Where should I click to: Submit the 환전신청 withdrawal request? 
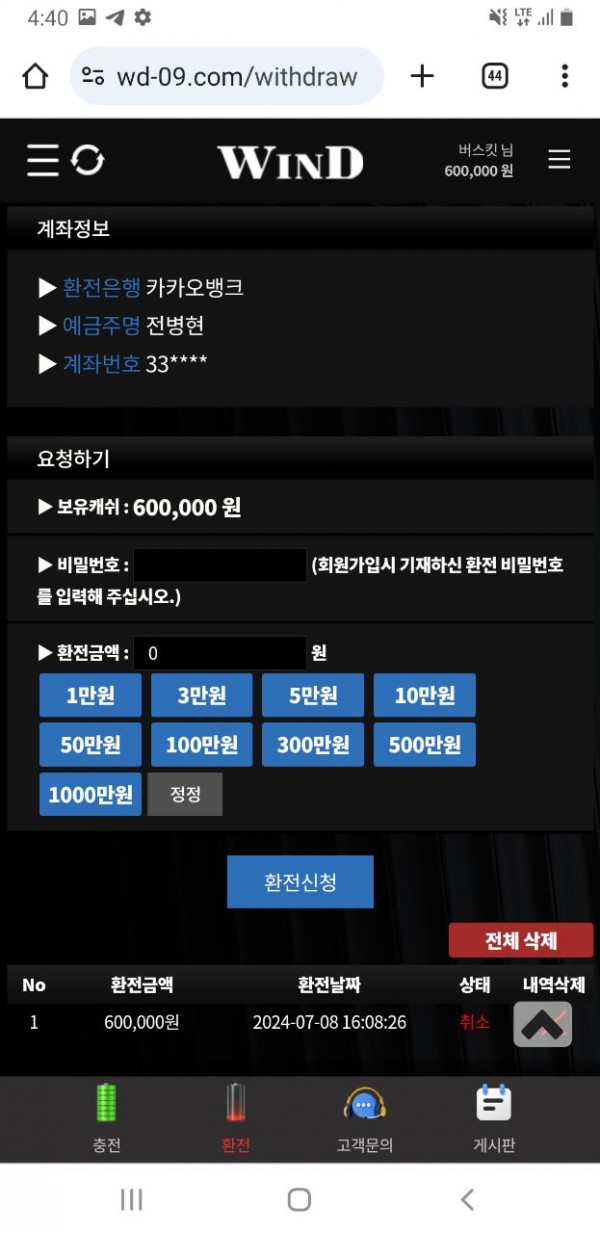(300, 882)
